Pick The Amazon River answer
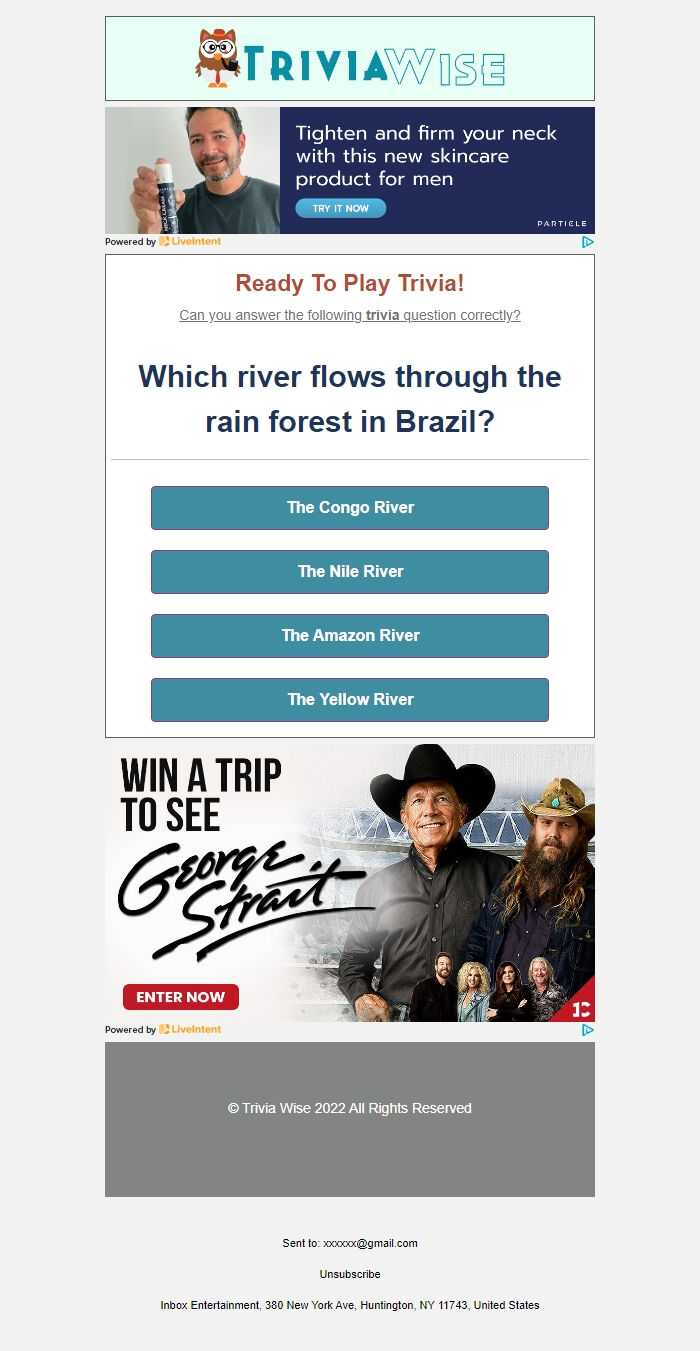 click(350, 636)
